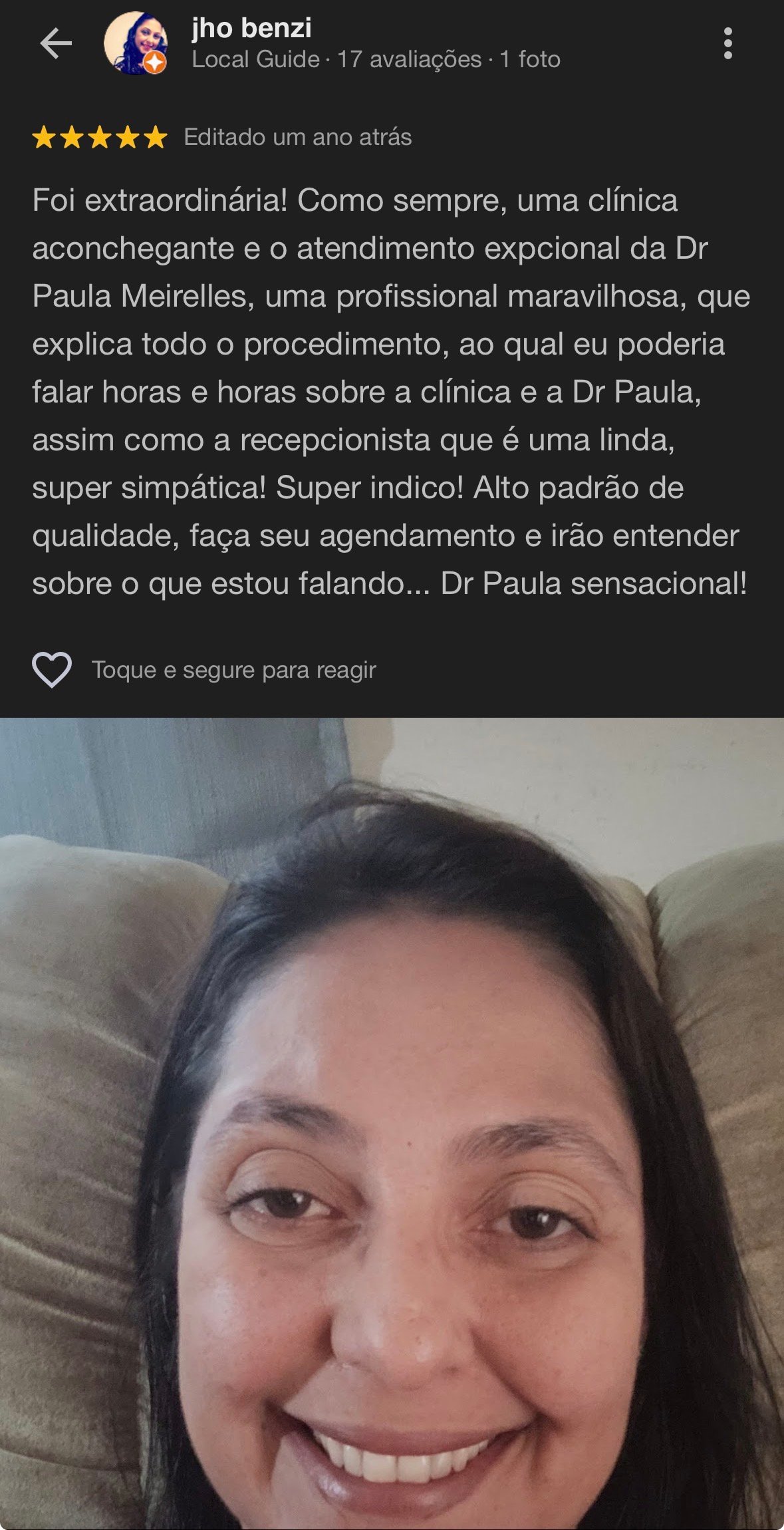784x1530 pixels.
Task: Select the first star of the rating
Action: click(43, 138)
